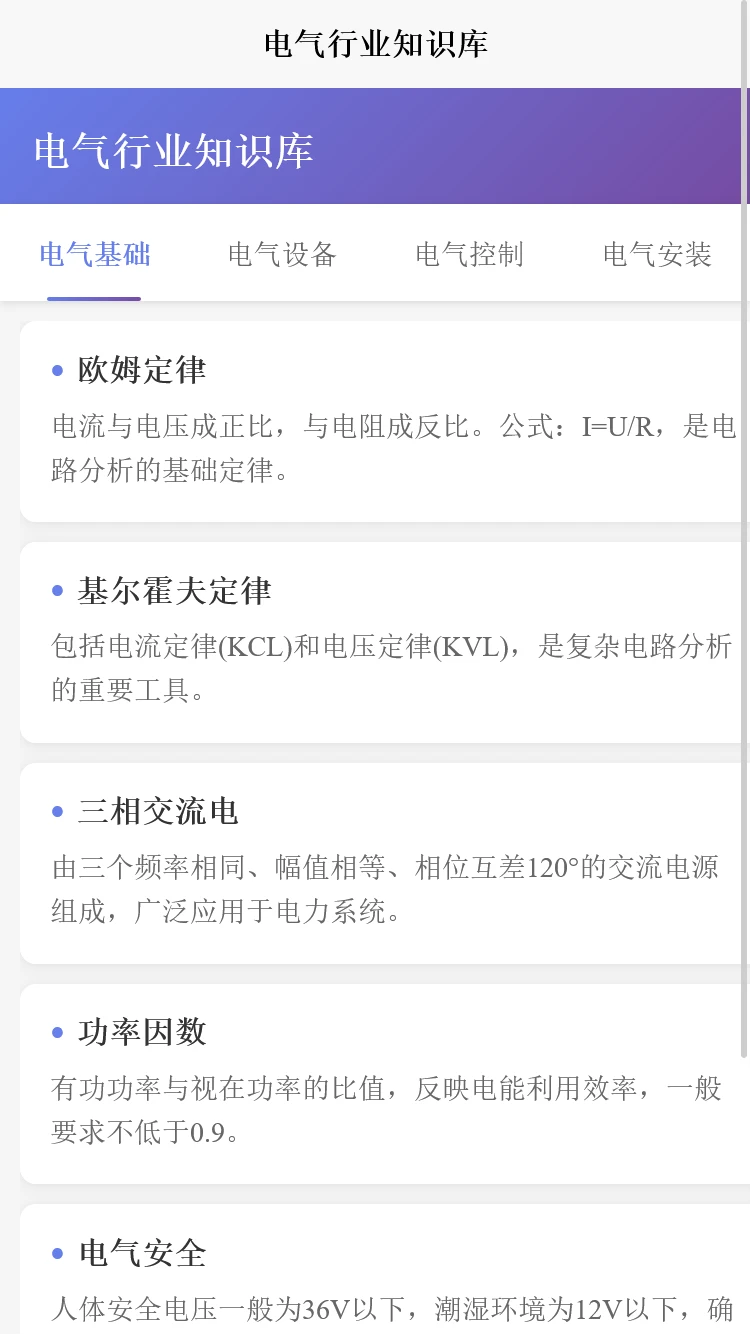Tap the 电气安全 card

(x=385, y=1272)
